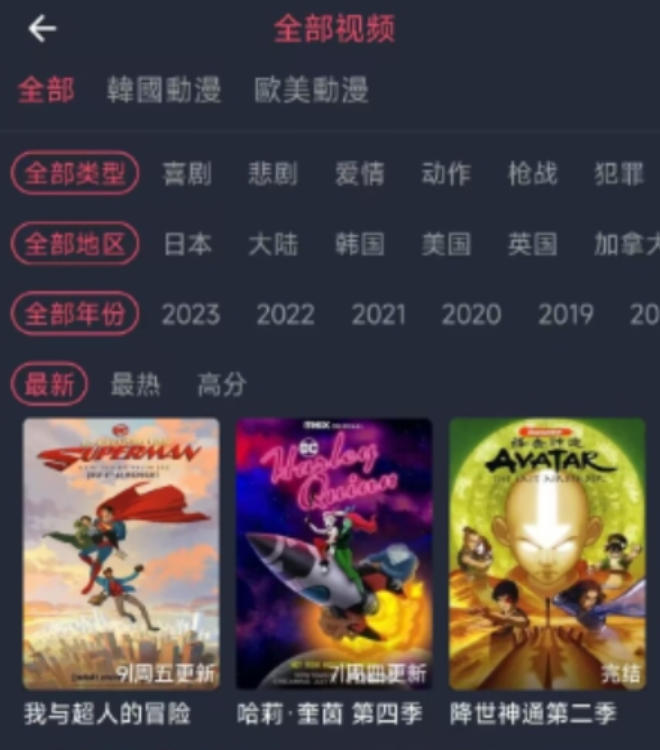Filter by 喜剧 genre

coord(187,174)
